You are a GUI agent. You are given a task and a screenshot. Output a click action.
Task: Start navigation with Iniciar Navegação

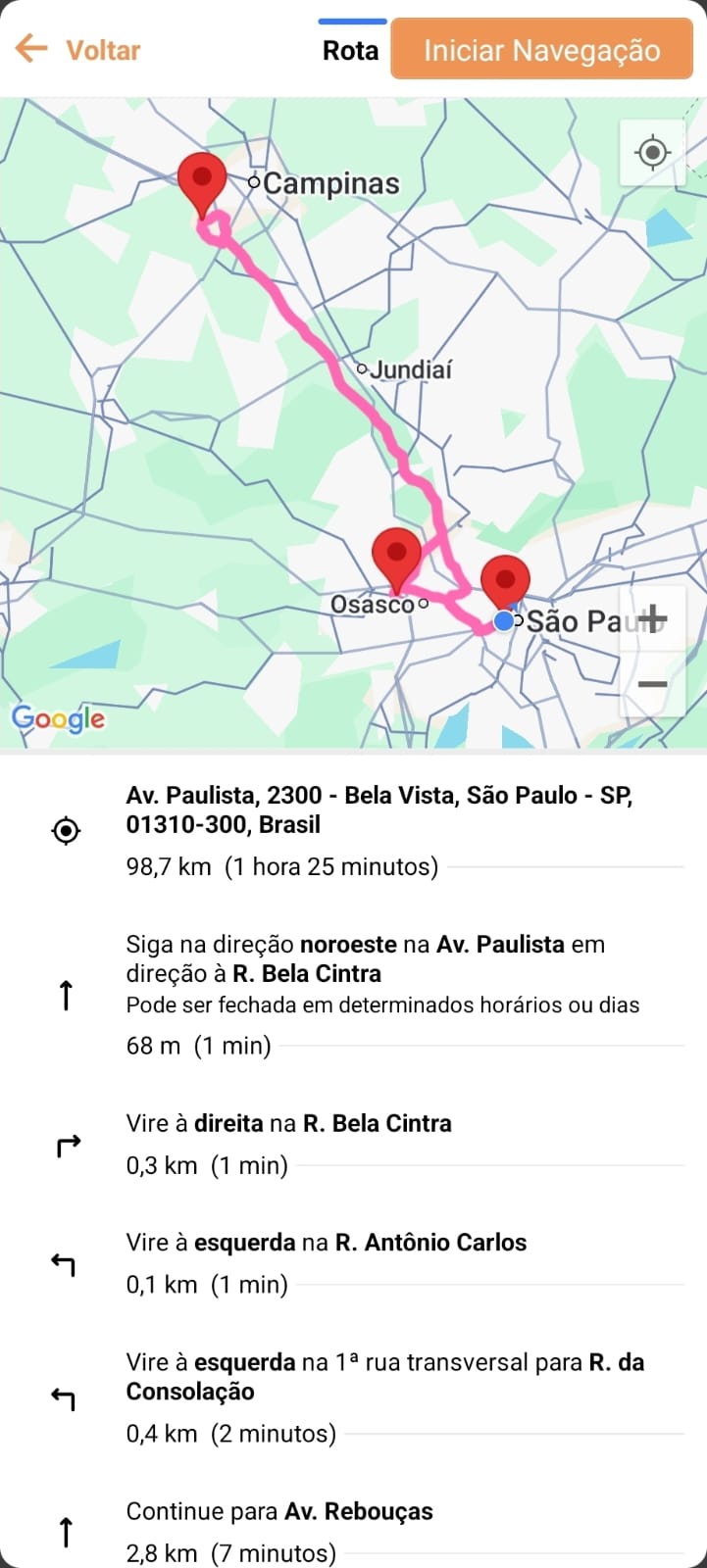(x=541, y=50)
